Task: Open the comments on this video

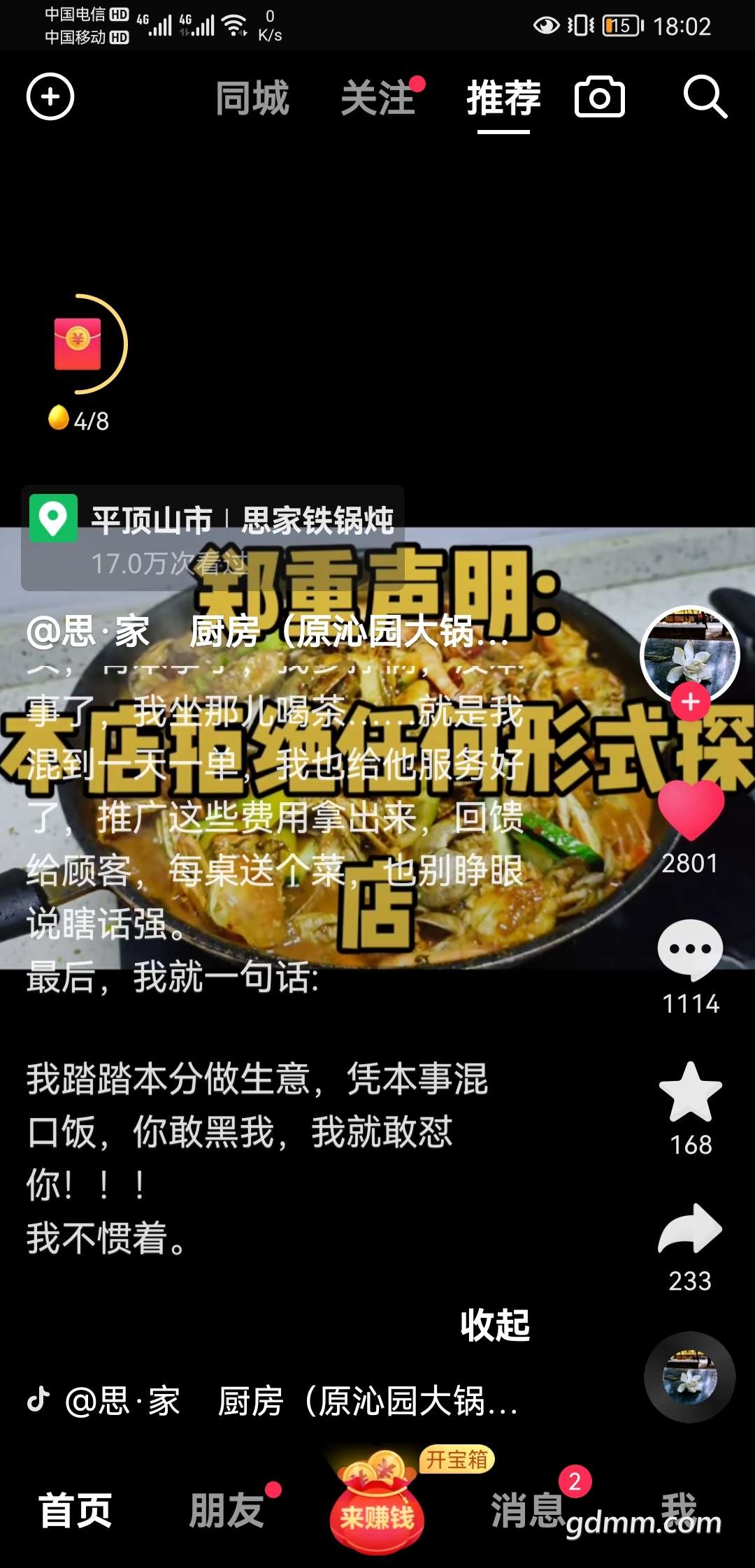Action: pyautogui.click(x=691, y=950)
